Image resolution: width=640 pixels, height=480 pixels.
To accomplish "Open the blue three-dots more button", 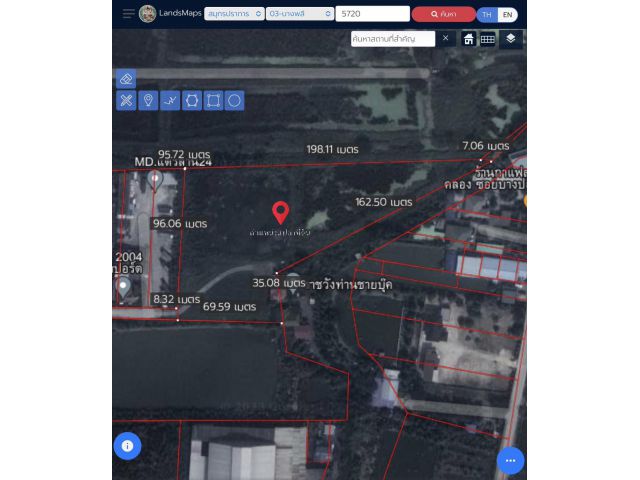I will (510, 460).
